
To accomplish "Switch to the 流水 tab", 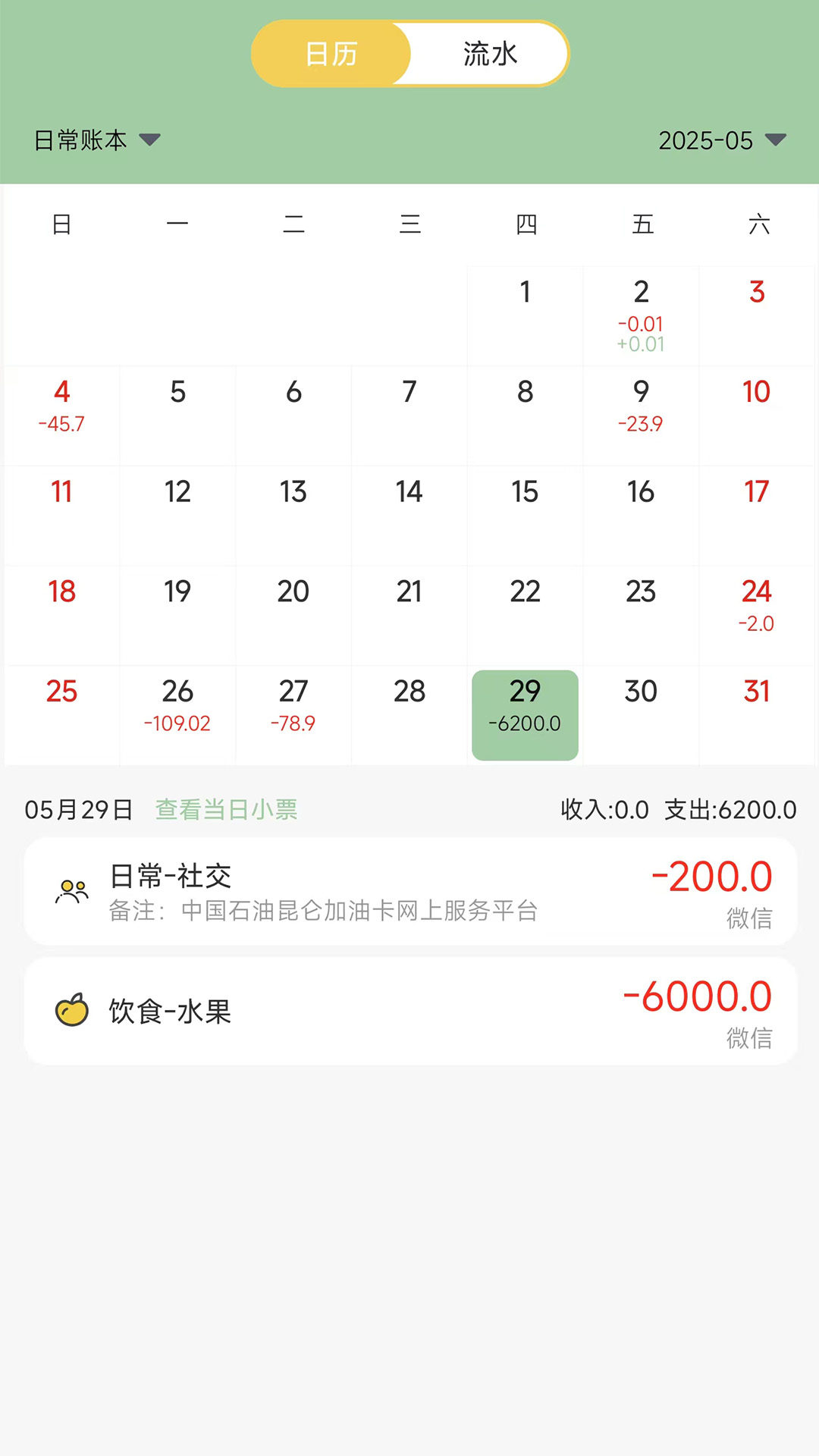I will coord(489,54).
